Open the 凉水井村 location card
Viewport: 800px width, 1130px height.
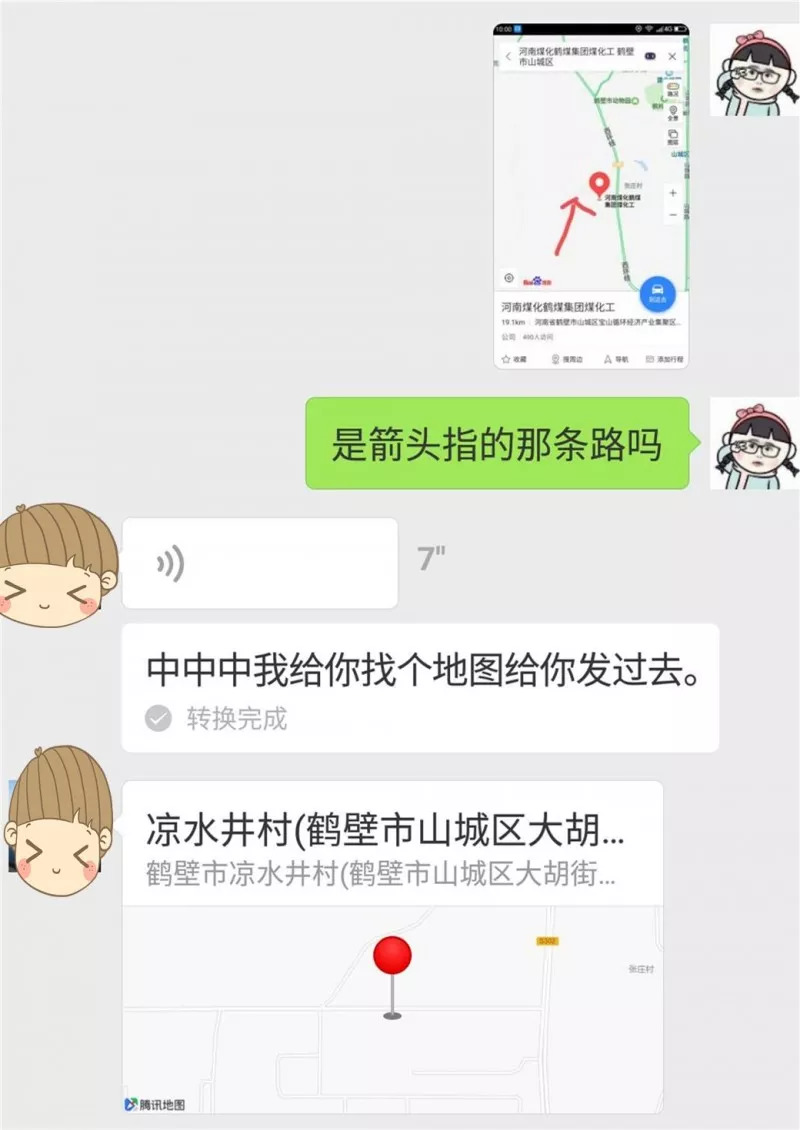[392, 945]
